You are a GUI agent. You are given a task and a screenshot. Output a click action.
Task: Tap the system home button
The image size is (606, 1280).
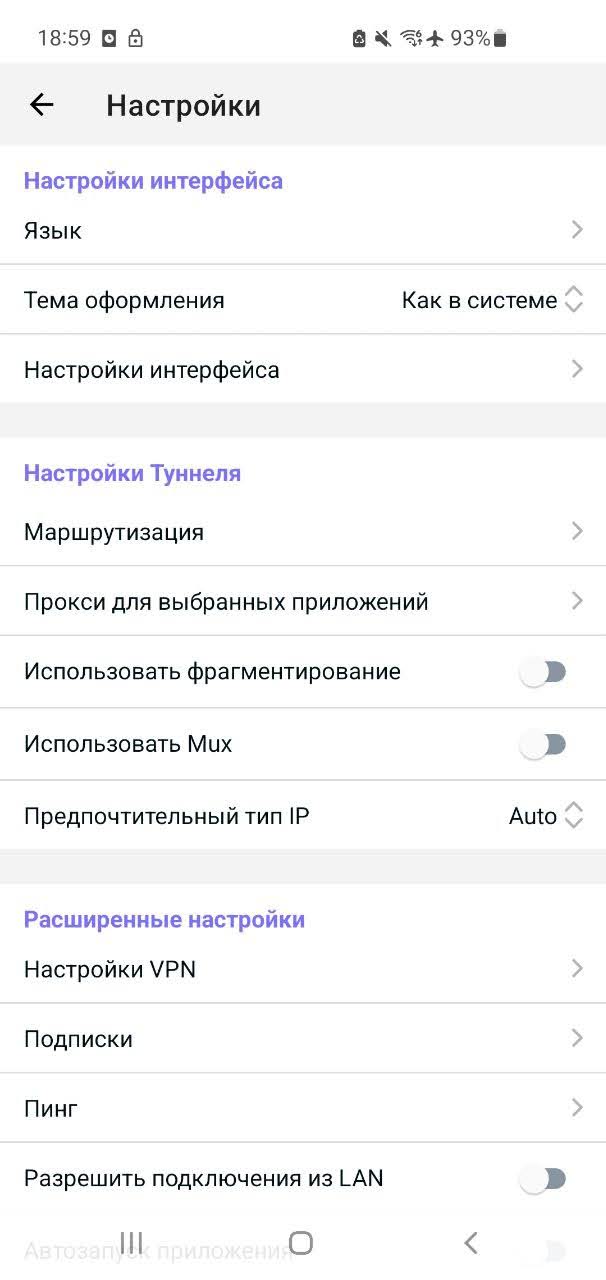coord(301,1243)
